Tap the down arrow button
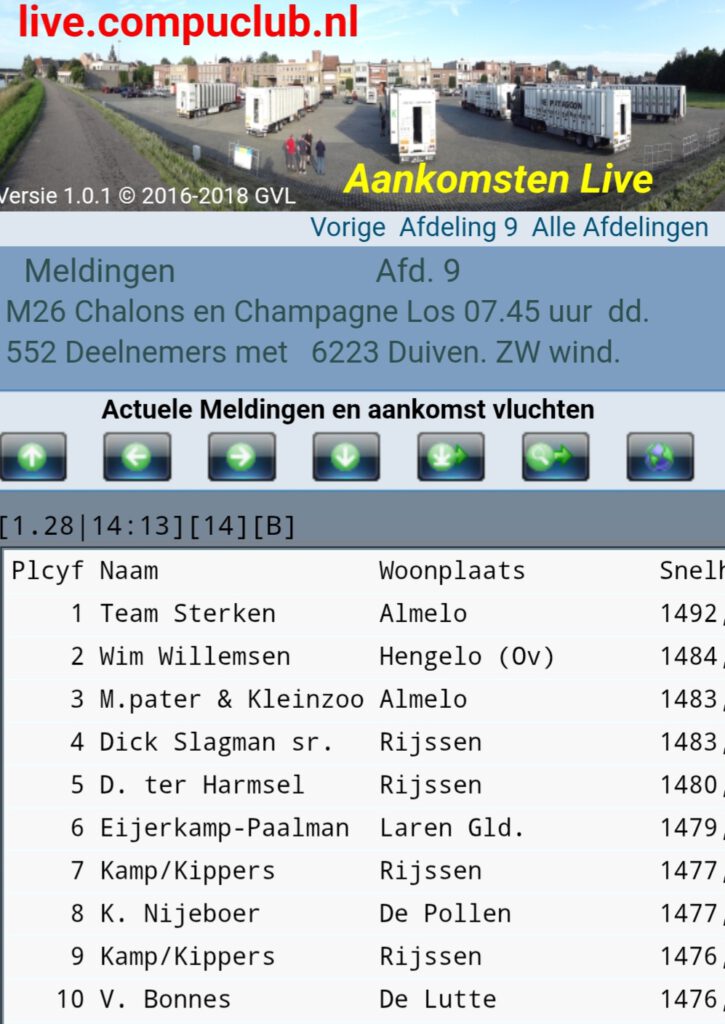This screenshot has height=1024, width=725. (x=346, y=457)
